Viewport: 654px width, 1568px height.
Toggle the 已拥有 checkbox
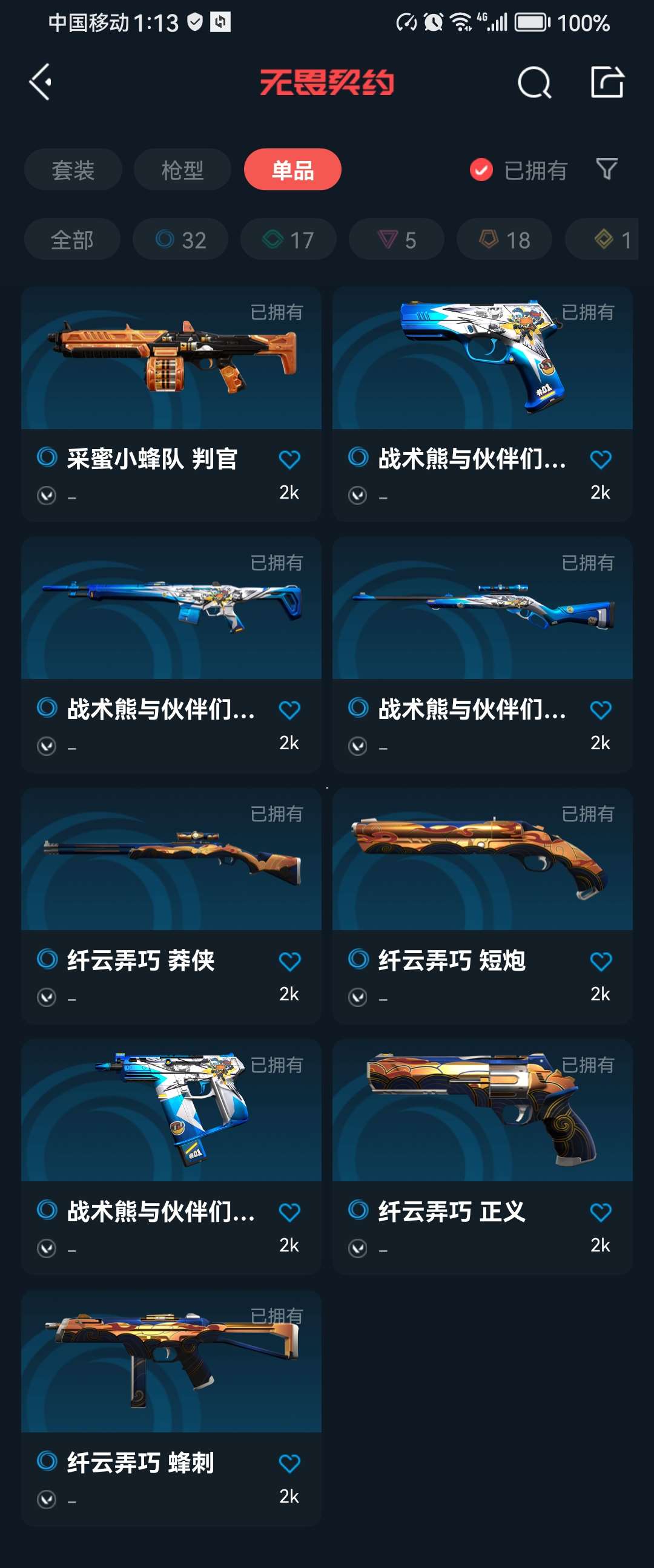[x=481, y=170]
